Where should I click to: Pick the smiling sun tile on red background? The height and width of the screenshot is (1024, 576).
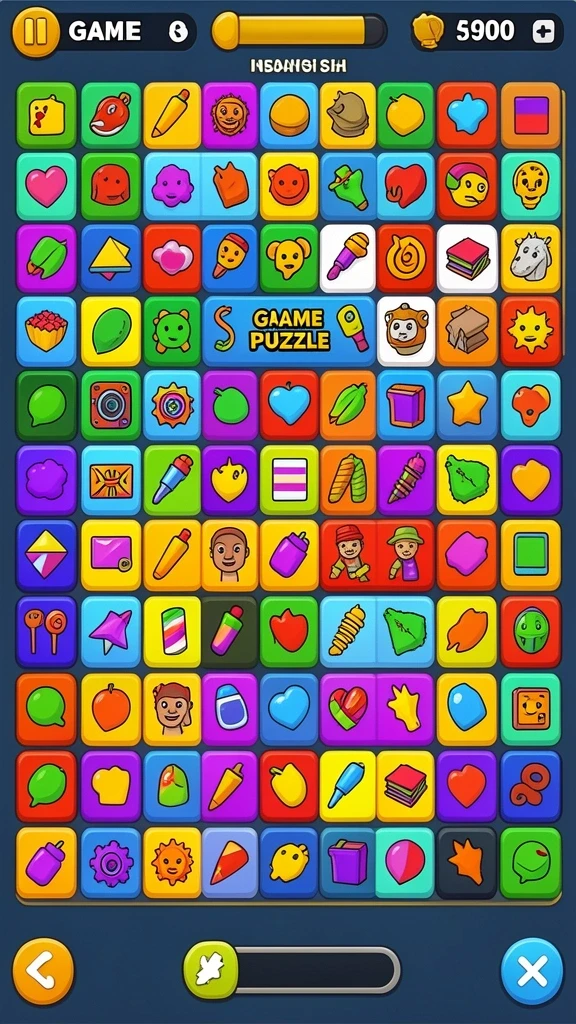(x=531, y=330)
